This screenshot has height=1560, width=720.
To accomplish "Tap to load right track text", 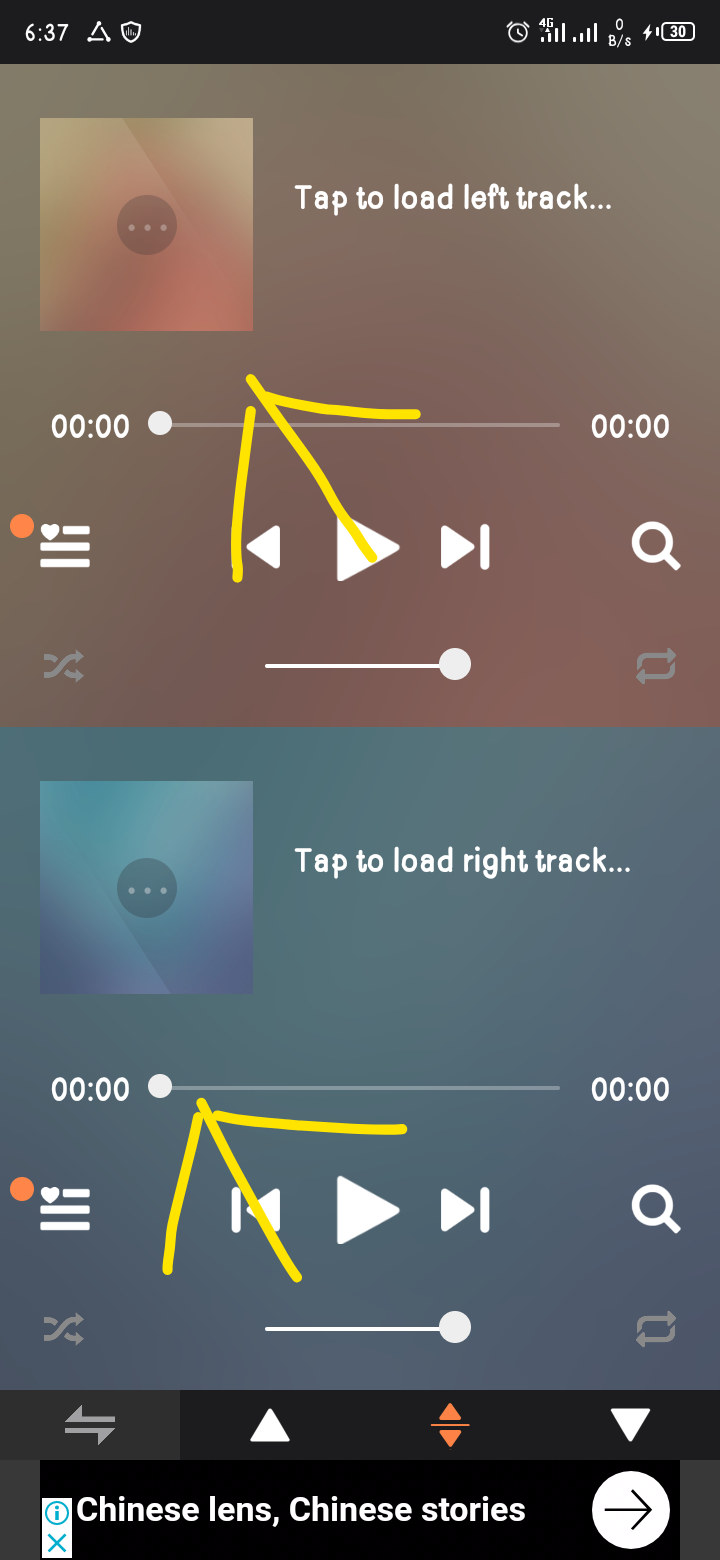I will coord(462,861).
